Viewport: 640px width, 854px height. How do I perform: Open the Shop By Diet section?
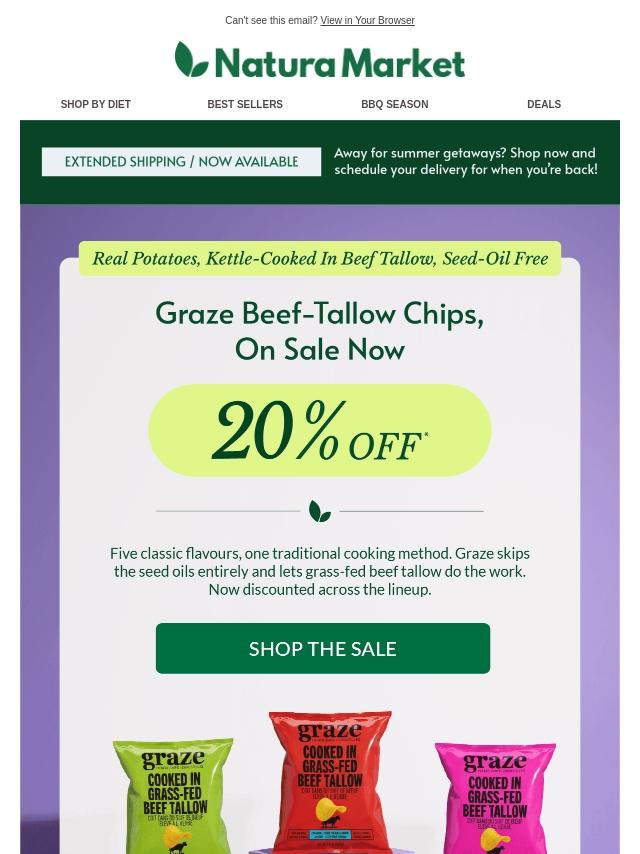coord(95,104)
